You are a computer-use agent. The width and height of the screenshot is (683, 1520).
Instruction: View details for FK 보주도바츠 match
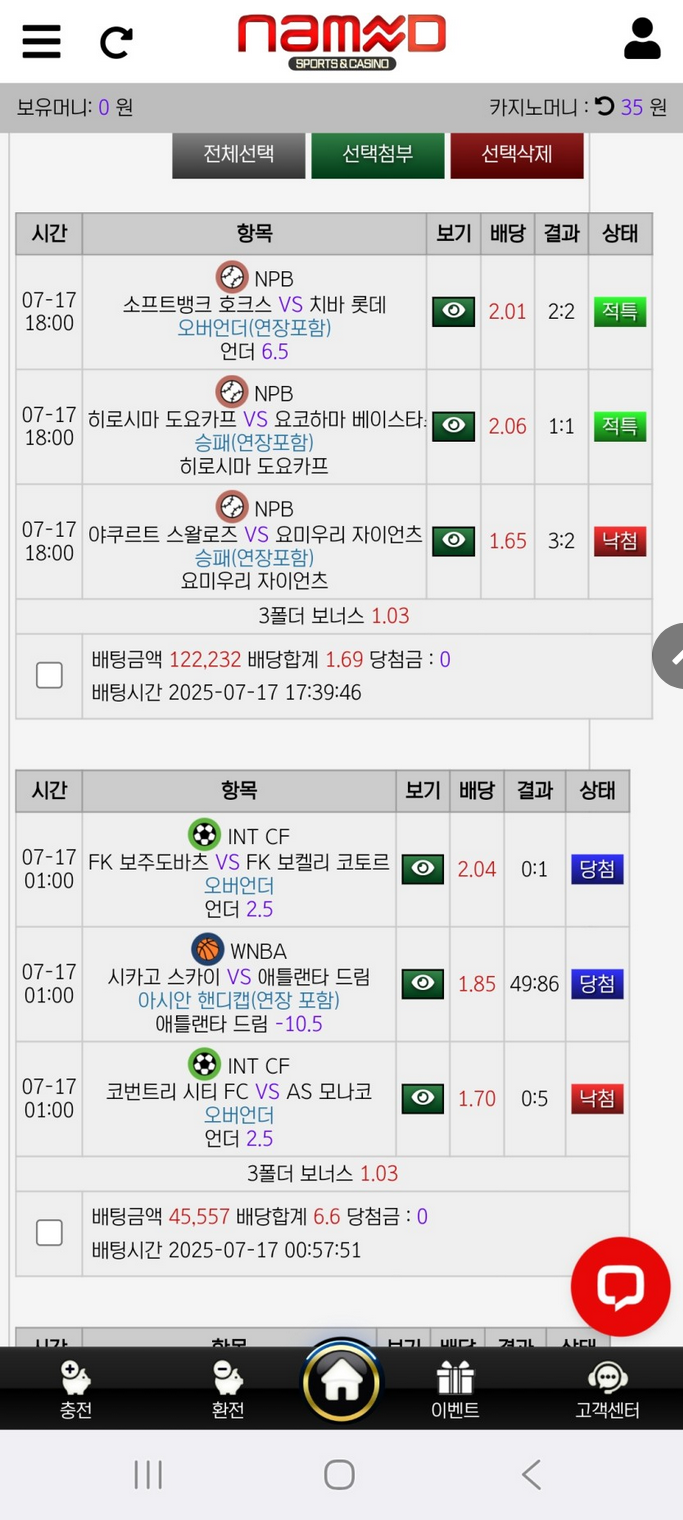(x=423, y=869)
